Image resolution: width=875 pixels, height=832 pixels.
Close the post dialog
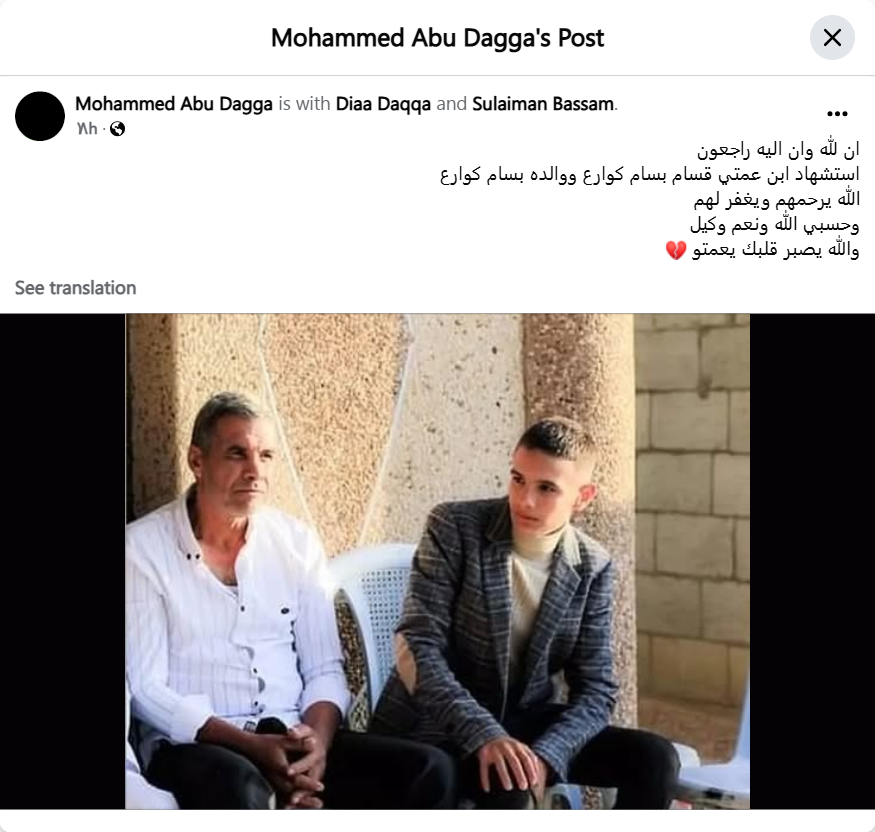click(831, 38)
